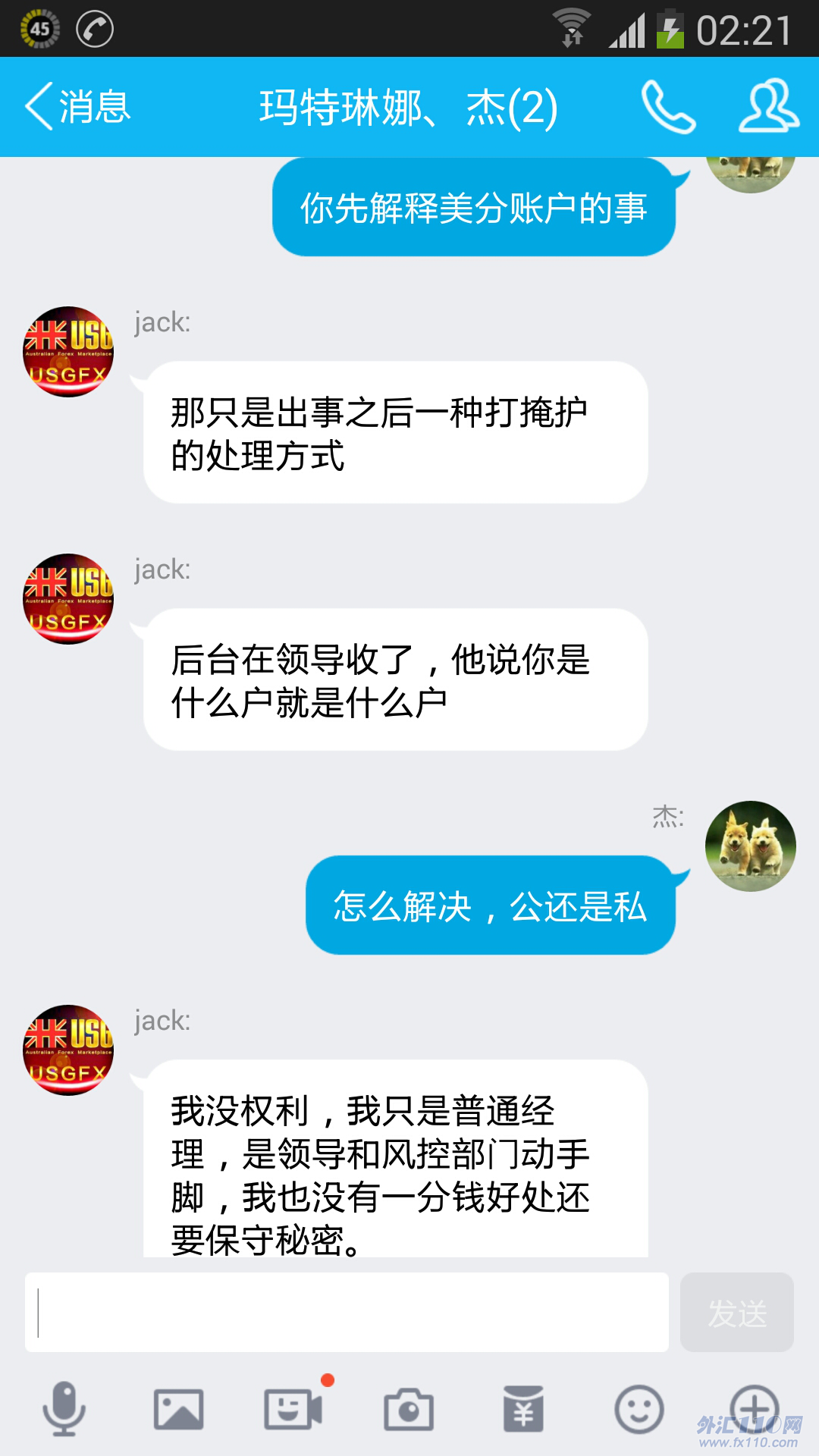Open the red packet yuan icon

(524, 1409)
